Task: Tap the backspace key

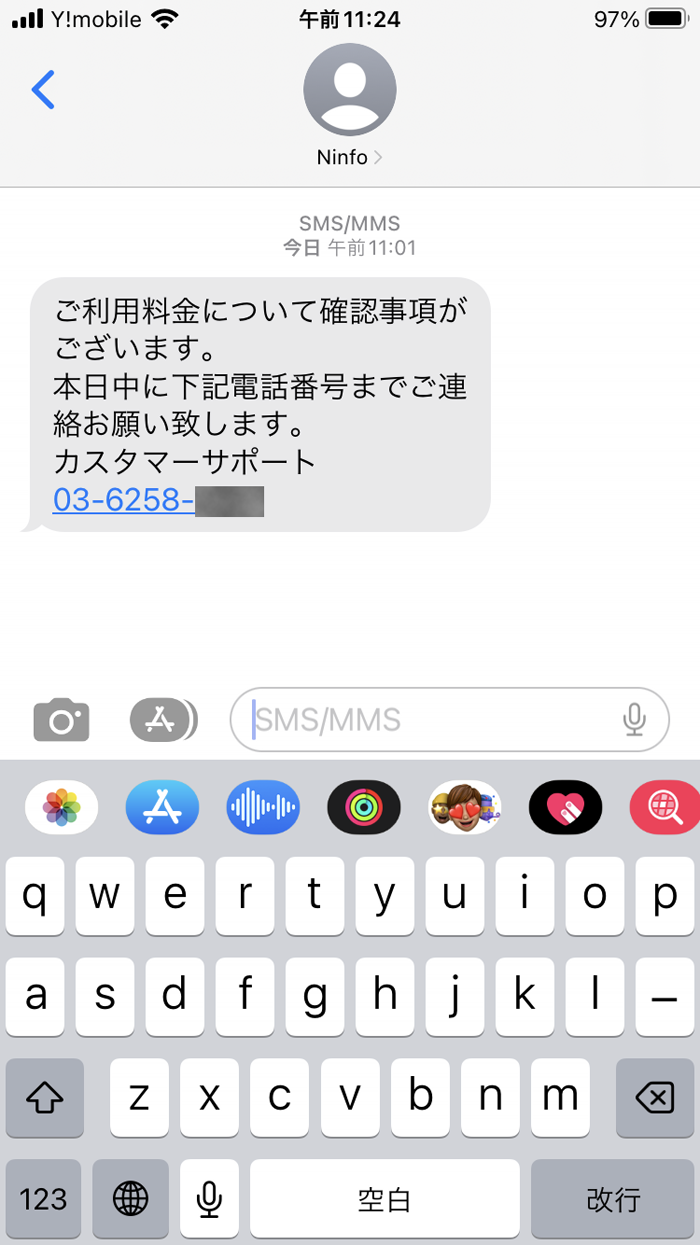Action: point(655,1098)
